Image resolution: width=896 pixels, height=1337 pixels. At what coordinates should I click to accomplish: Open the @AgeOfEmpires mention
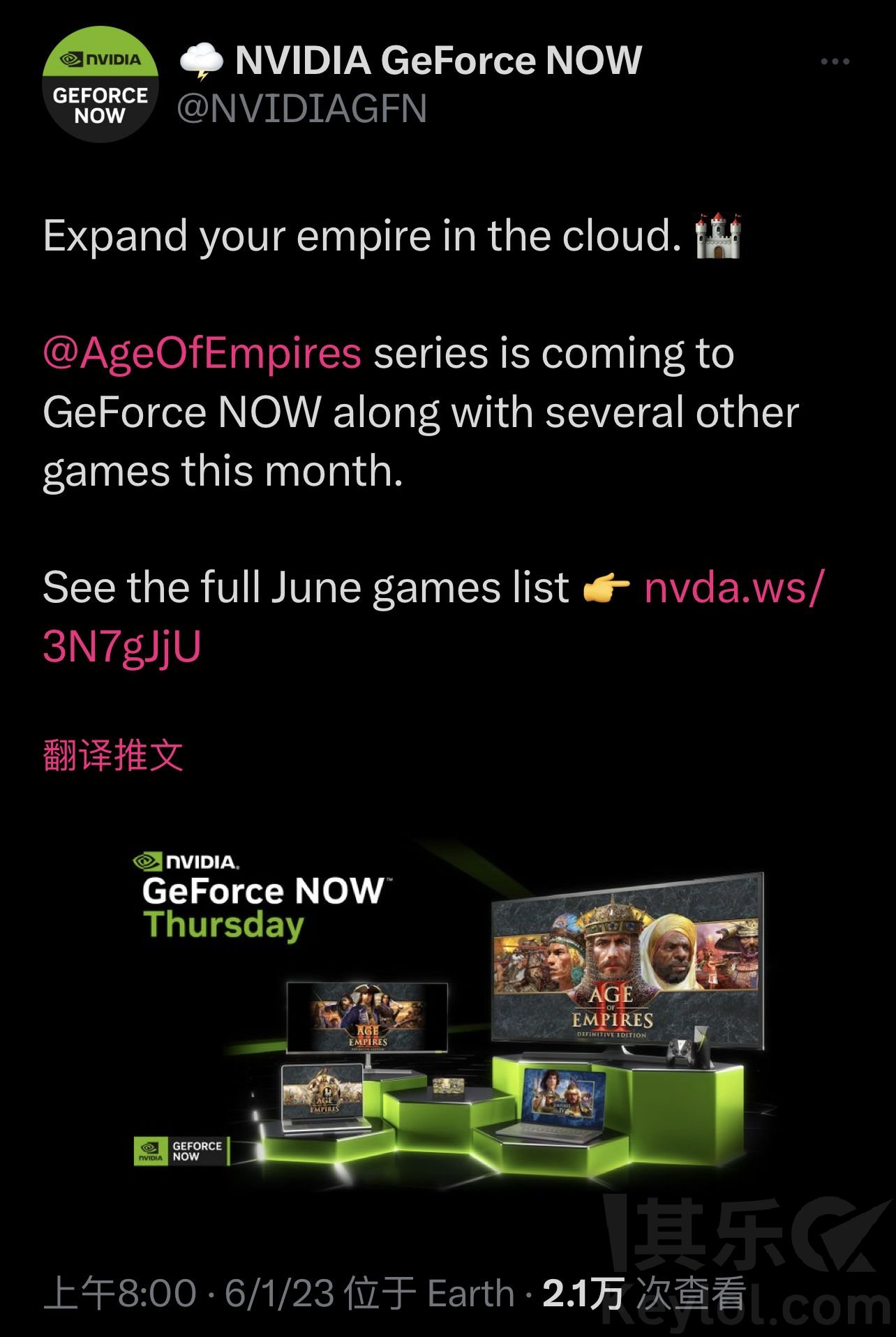pos(202,353)
